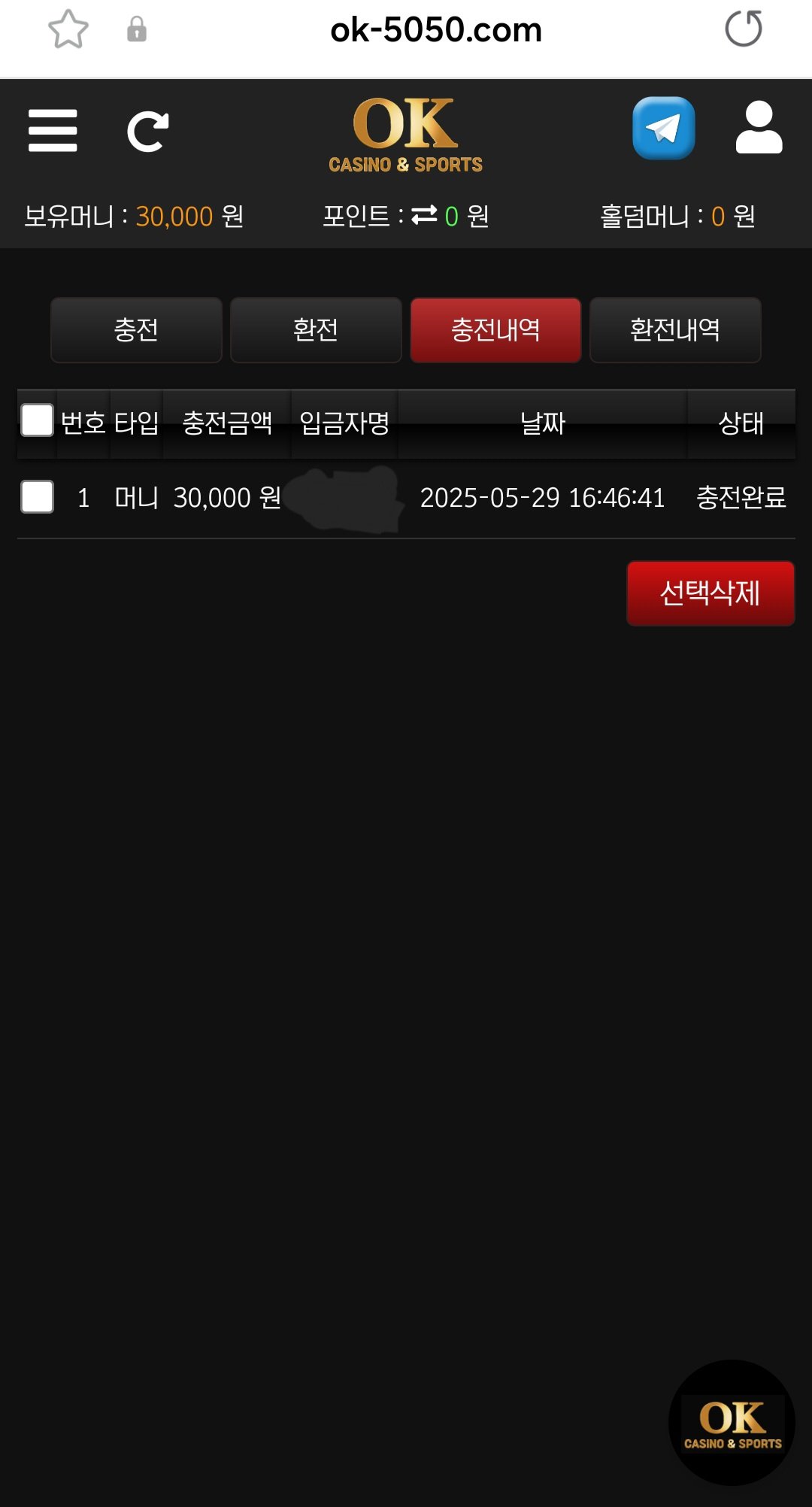Viewport: 812px width, 1507px height.
Task: Tap the refresh arrow icon in the header
Action: pyautogui.click(x=147, y=132)
